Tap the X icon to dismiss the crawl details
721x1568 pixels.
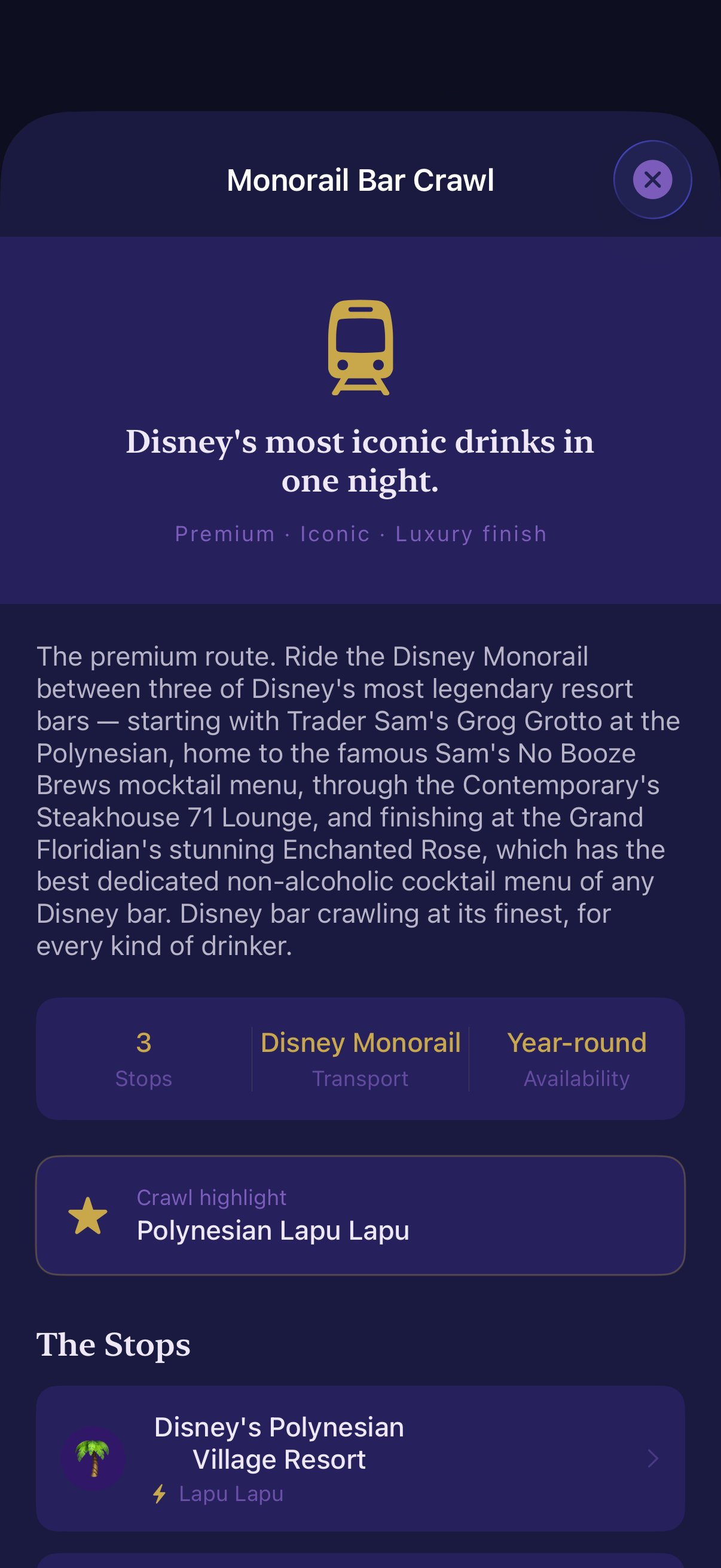point(652,178)
